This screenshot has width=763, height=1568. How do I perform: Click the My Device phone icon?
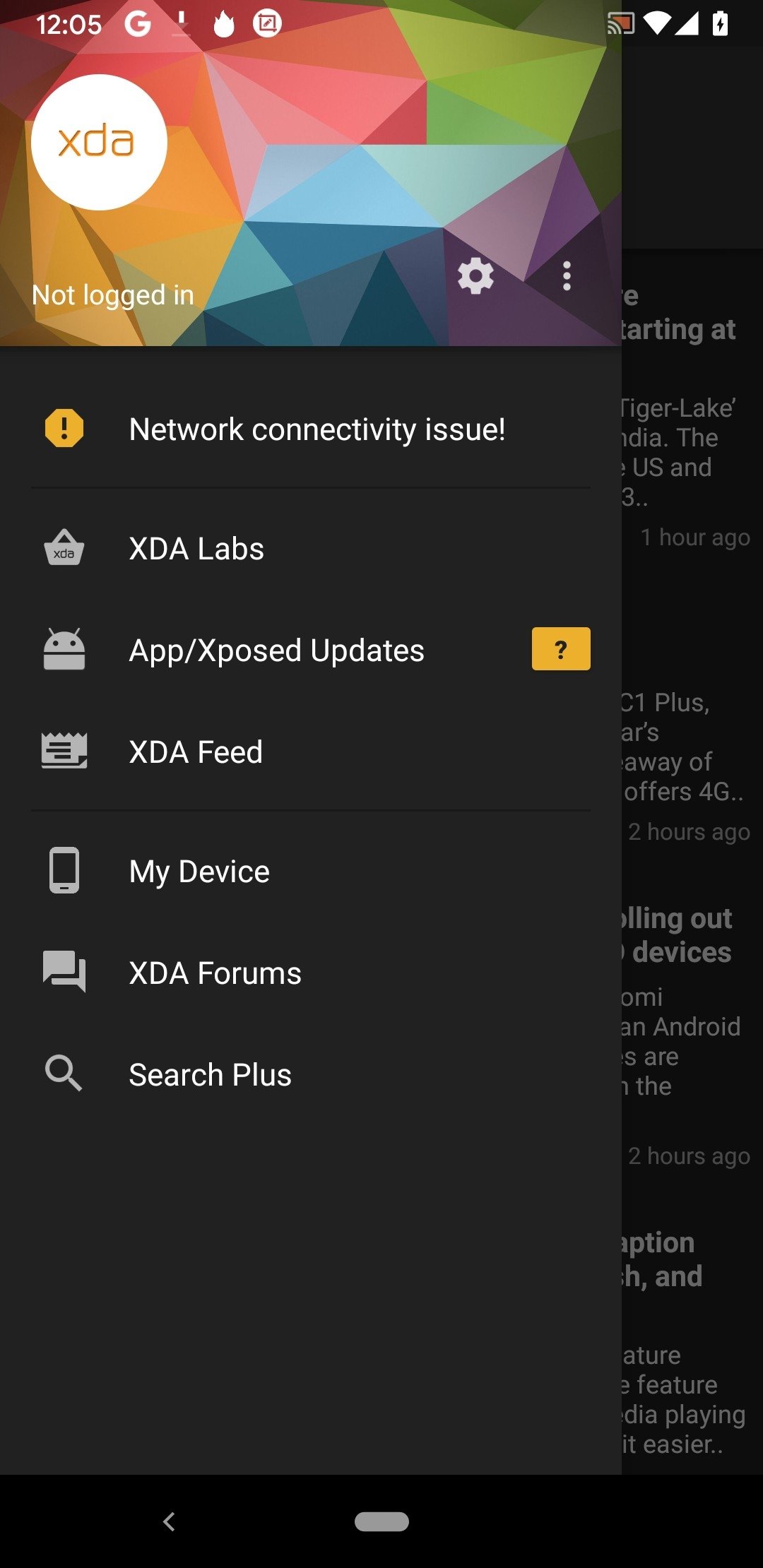63,870
